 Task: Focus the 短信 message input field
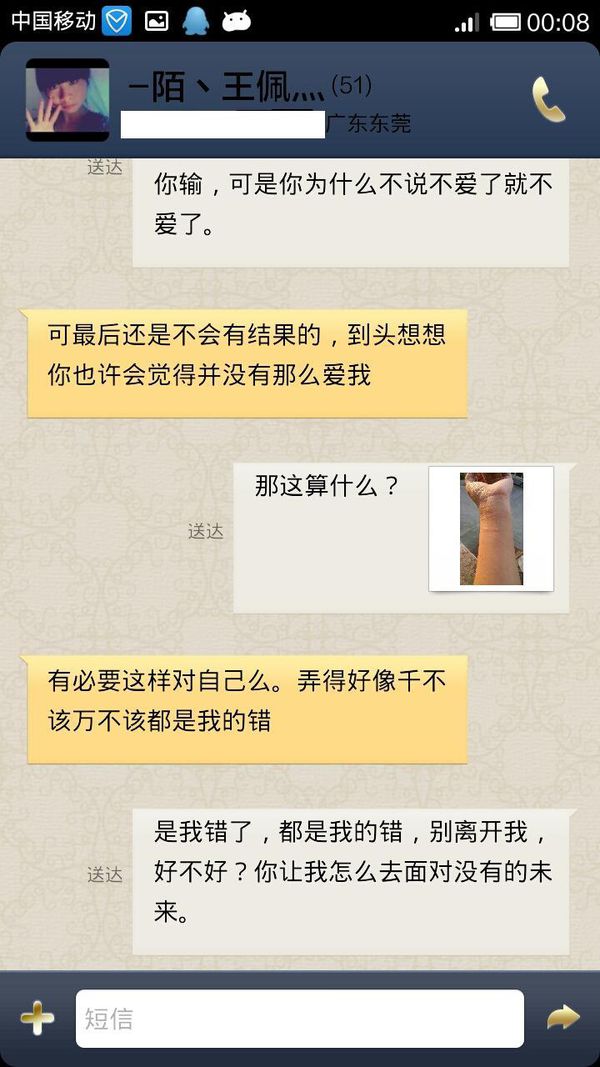tap(300, 1019)
